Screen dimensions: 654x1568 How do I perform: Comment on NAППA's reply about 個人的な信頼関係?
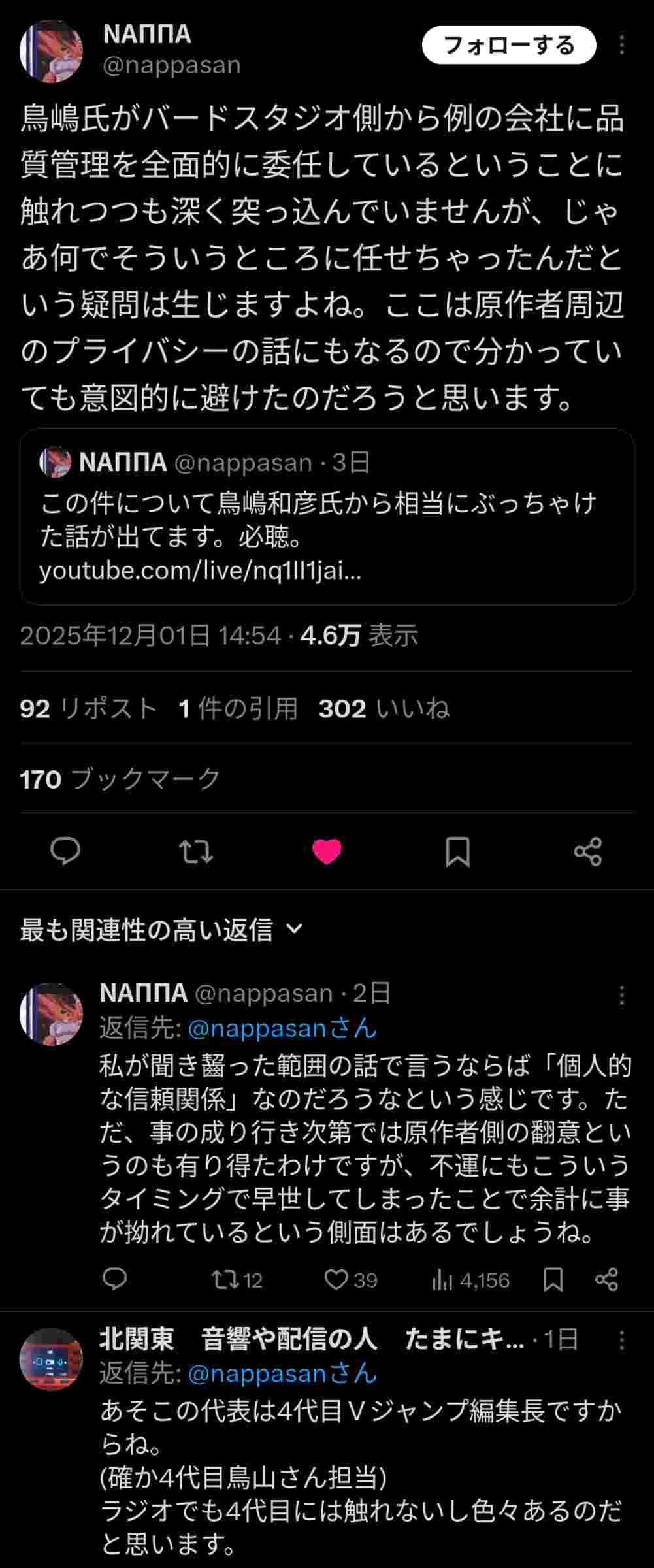[x=115, y=1280]
